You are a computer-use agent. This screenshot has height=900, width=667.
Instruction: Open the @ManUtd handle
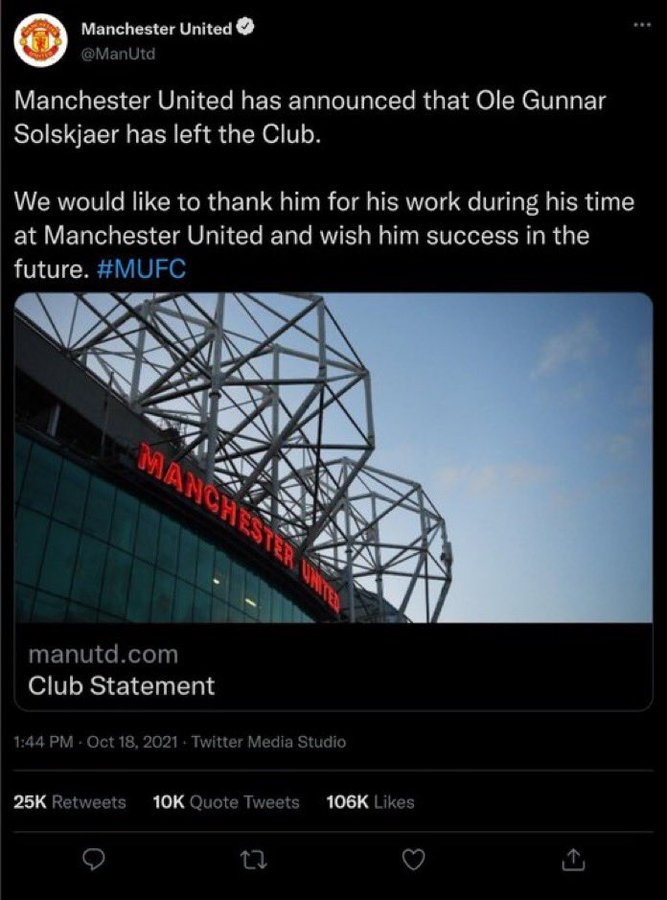point(119,55)
